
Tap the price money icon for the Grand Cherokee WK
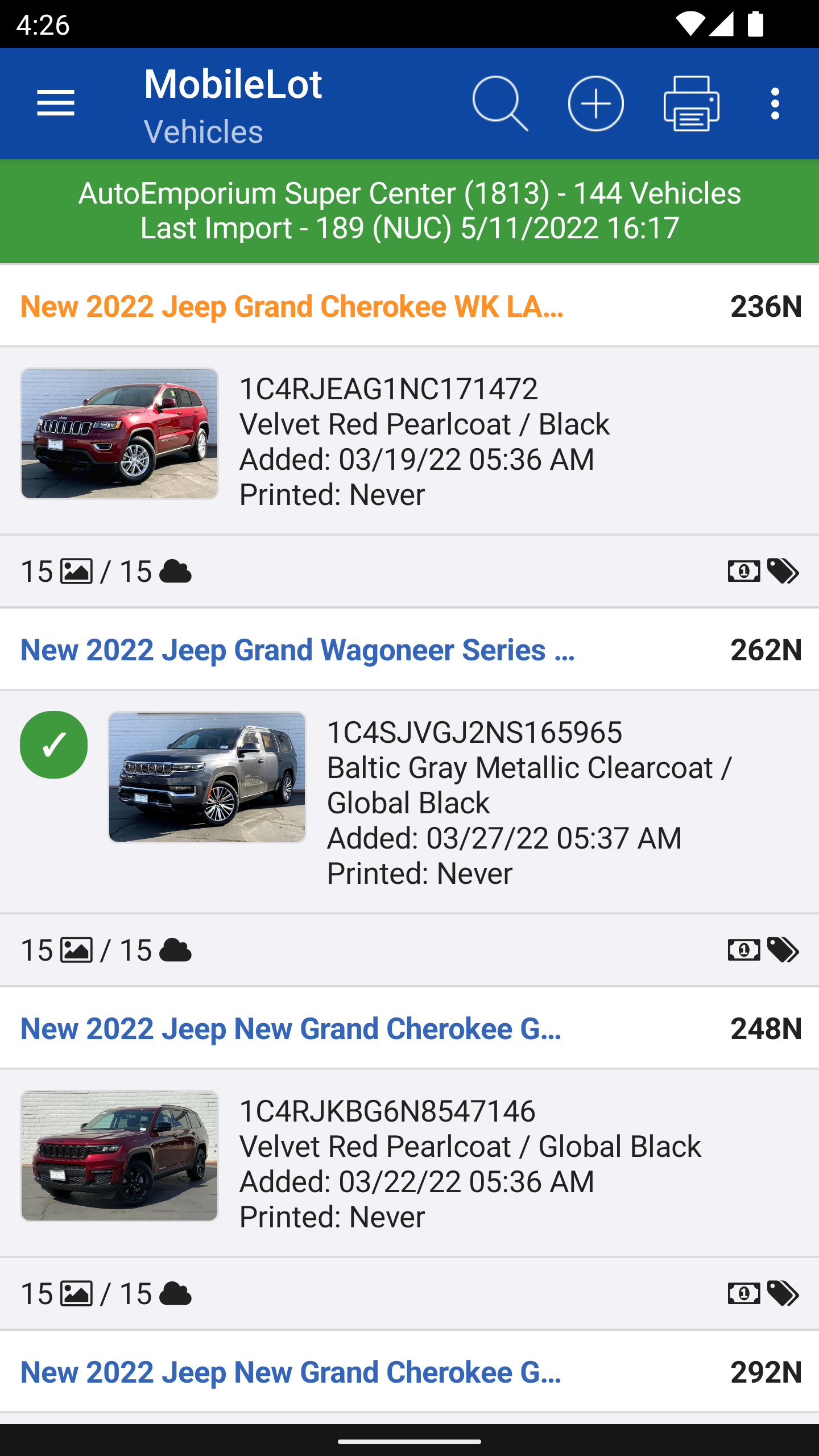click(x=743, y=572)
